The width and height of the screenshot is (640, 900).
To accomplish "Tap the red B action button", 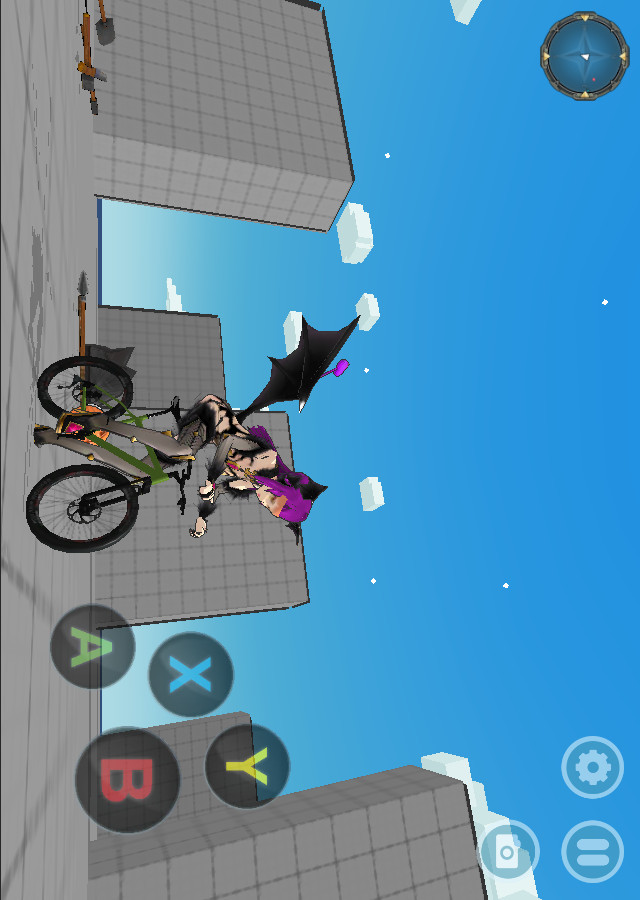I will pos(128,780).
